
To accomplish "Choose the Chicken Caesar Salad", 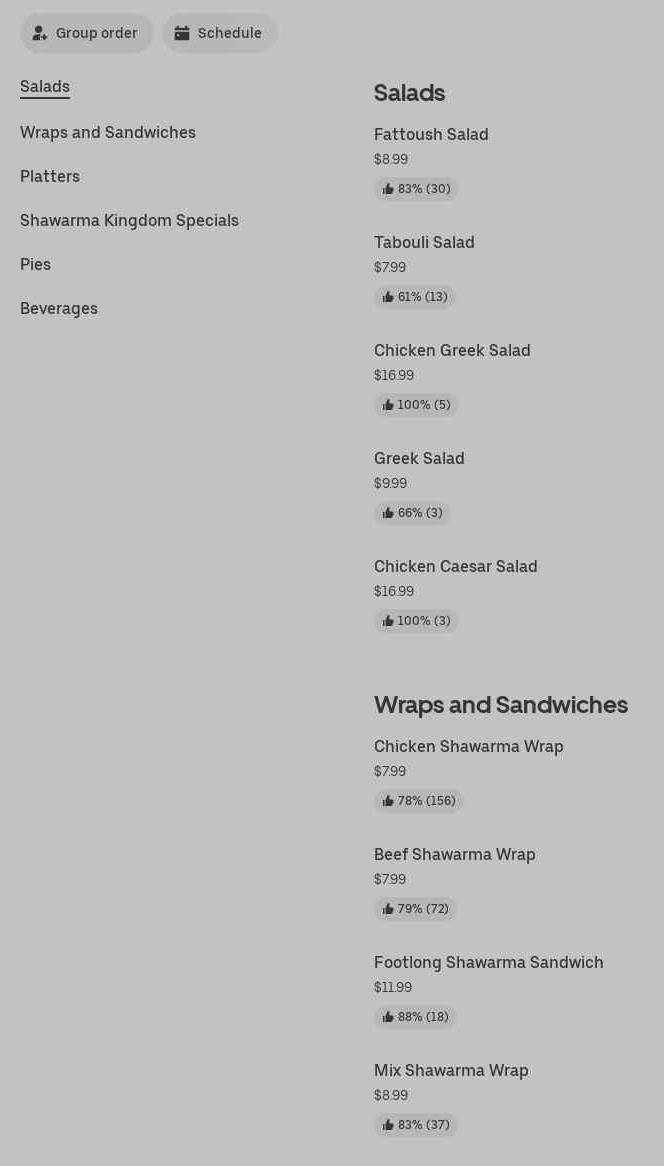I will pos(456,566).
